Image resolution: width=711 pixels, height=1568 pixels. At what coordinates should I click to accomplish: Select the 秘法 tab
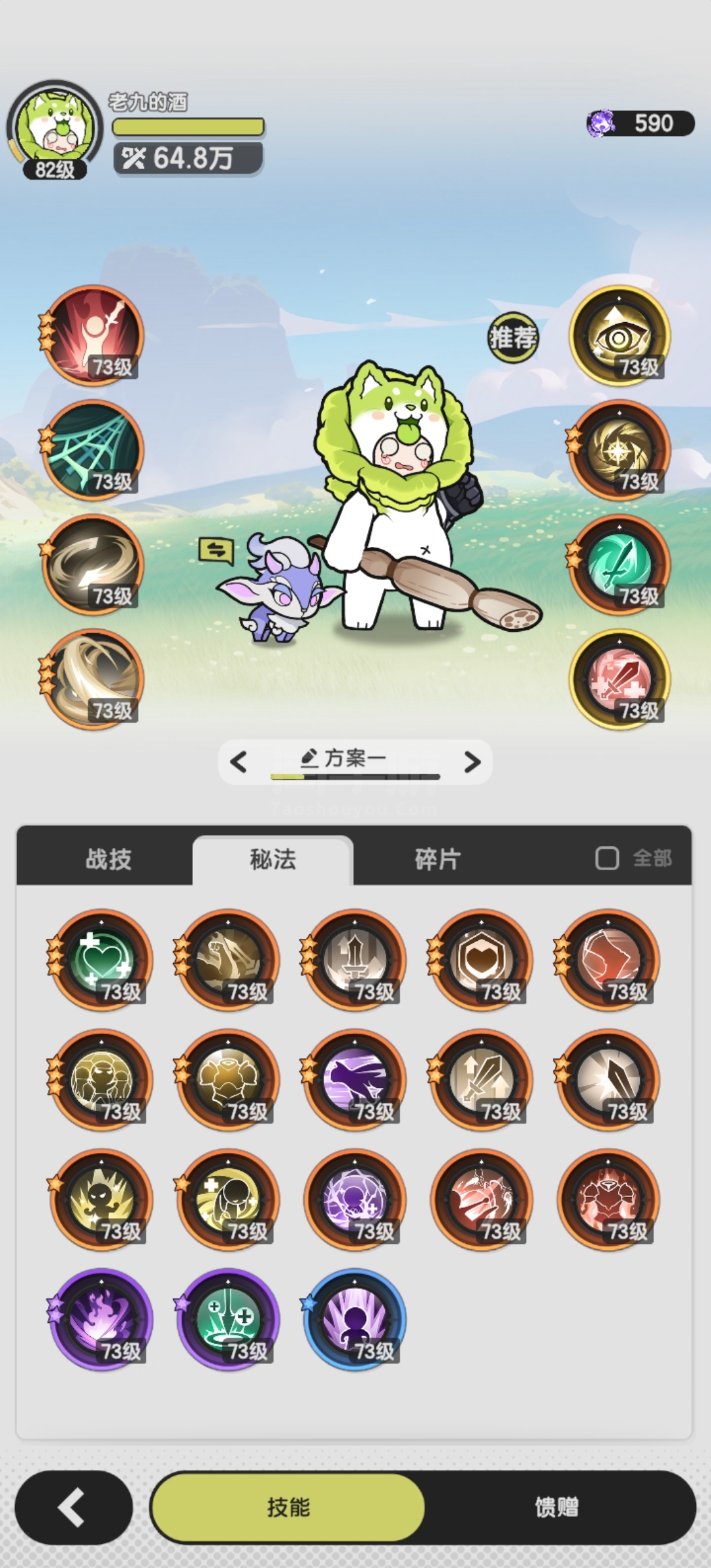pos(273,858)
